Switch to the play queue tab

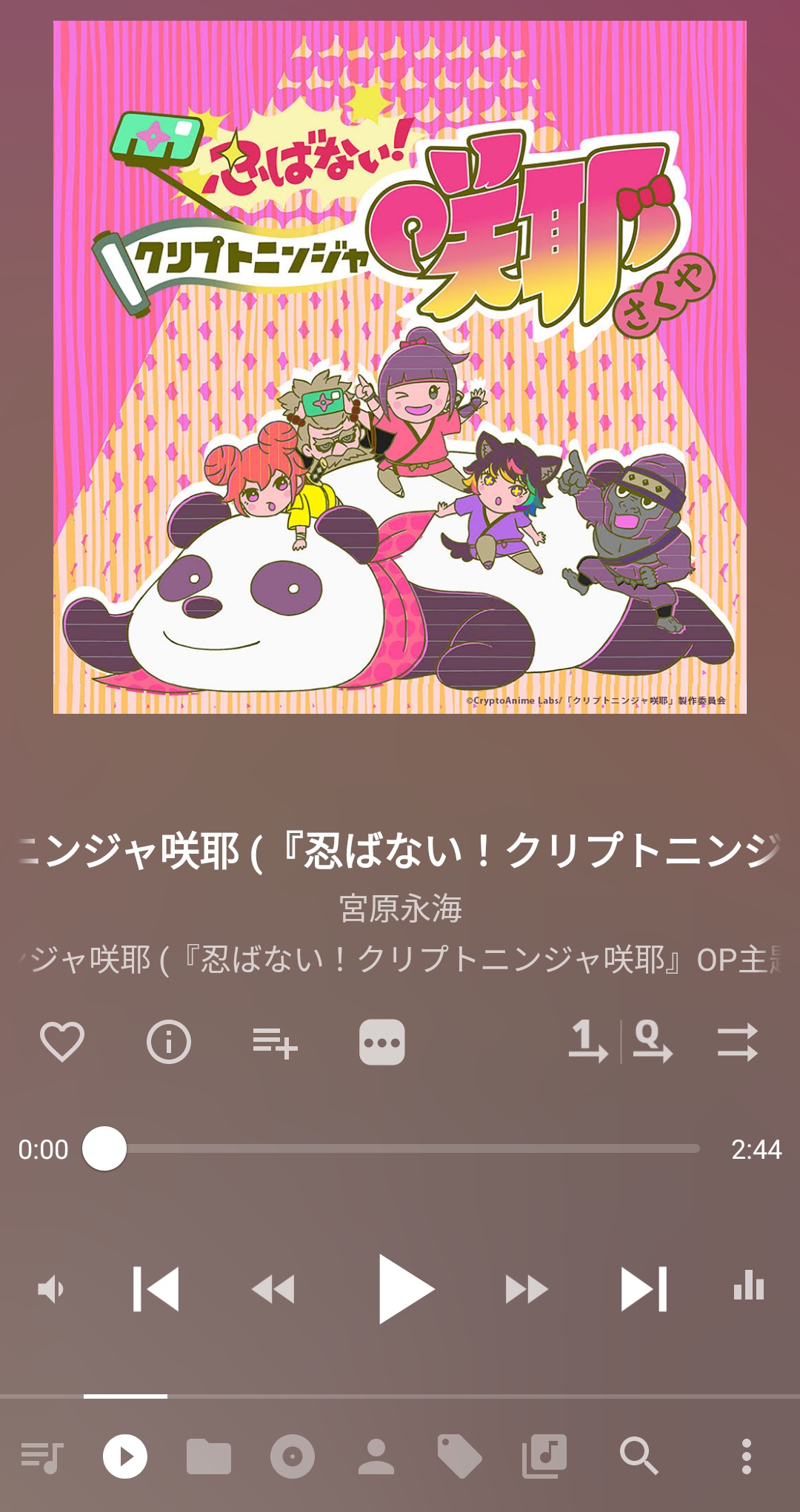[x=42, y=1457]
